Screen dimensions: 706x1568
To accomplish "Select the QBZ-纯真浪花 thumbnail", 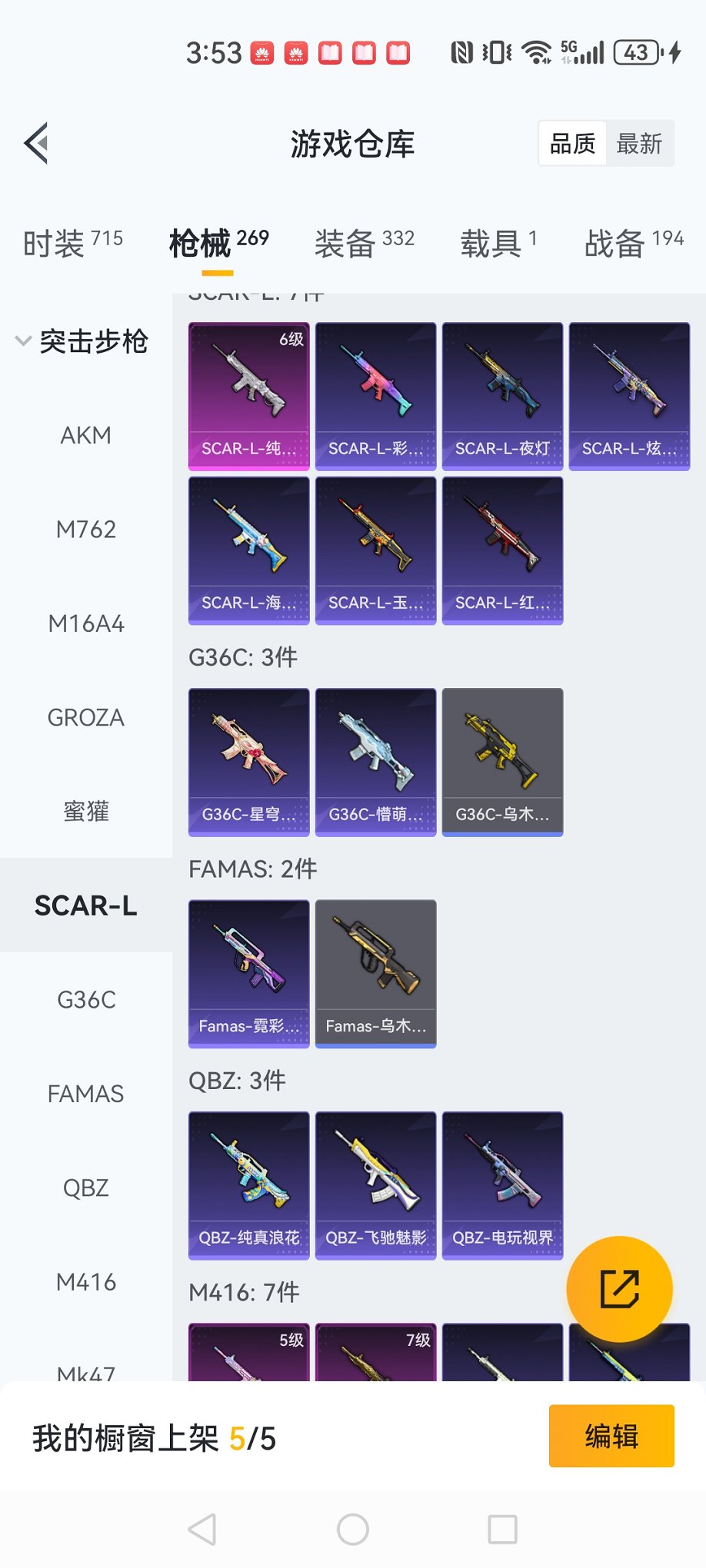I will 248,1184.
